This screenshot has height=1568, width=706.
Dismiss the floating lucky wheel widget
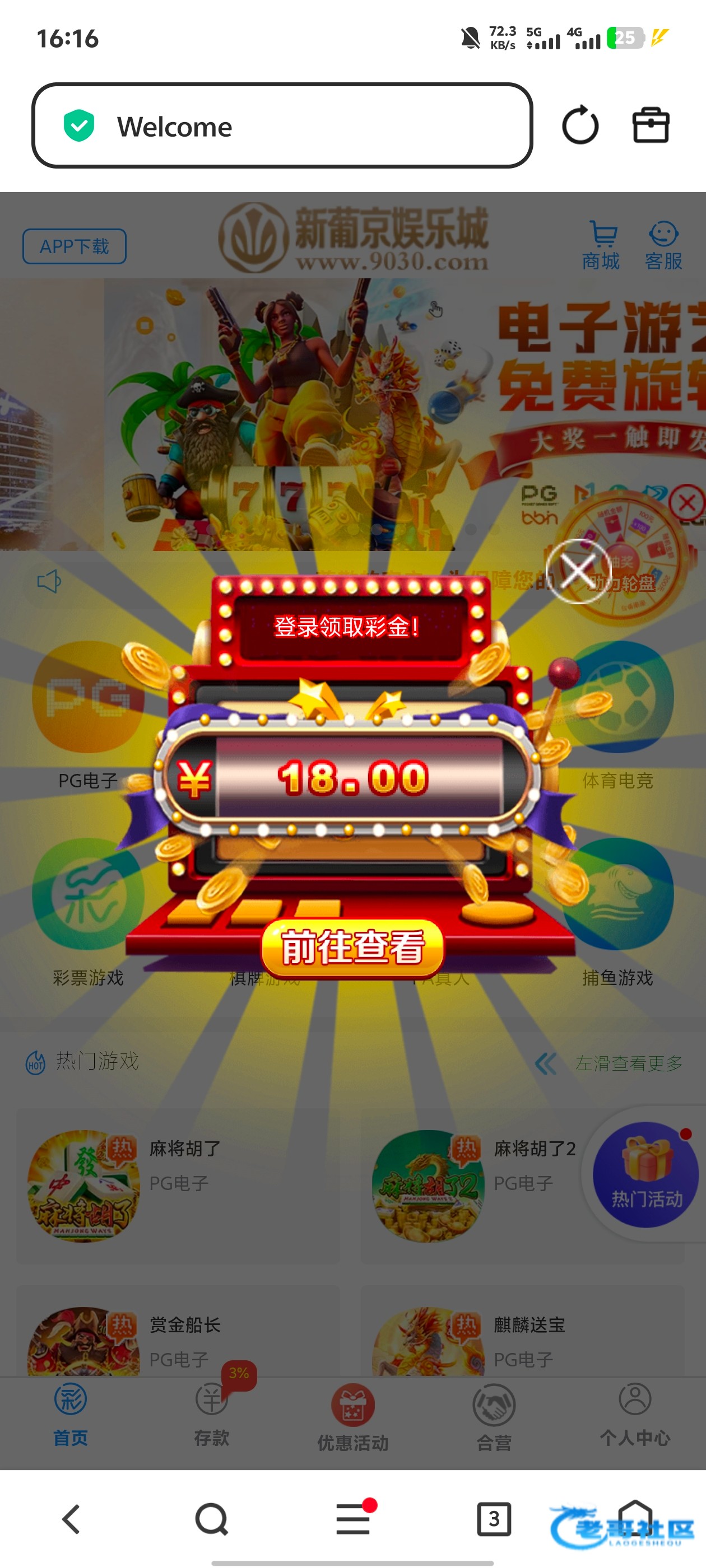click(687, 503)
